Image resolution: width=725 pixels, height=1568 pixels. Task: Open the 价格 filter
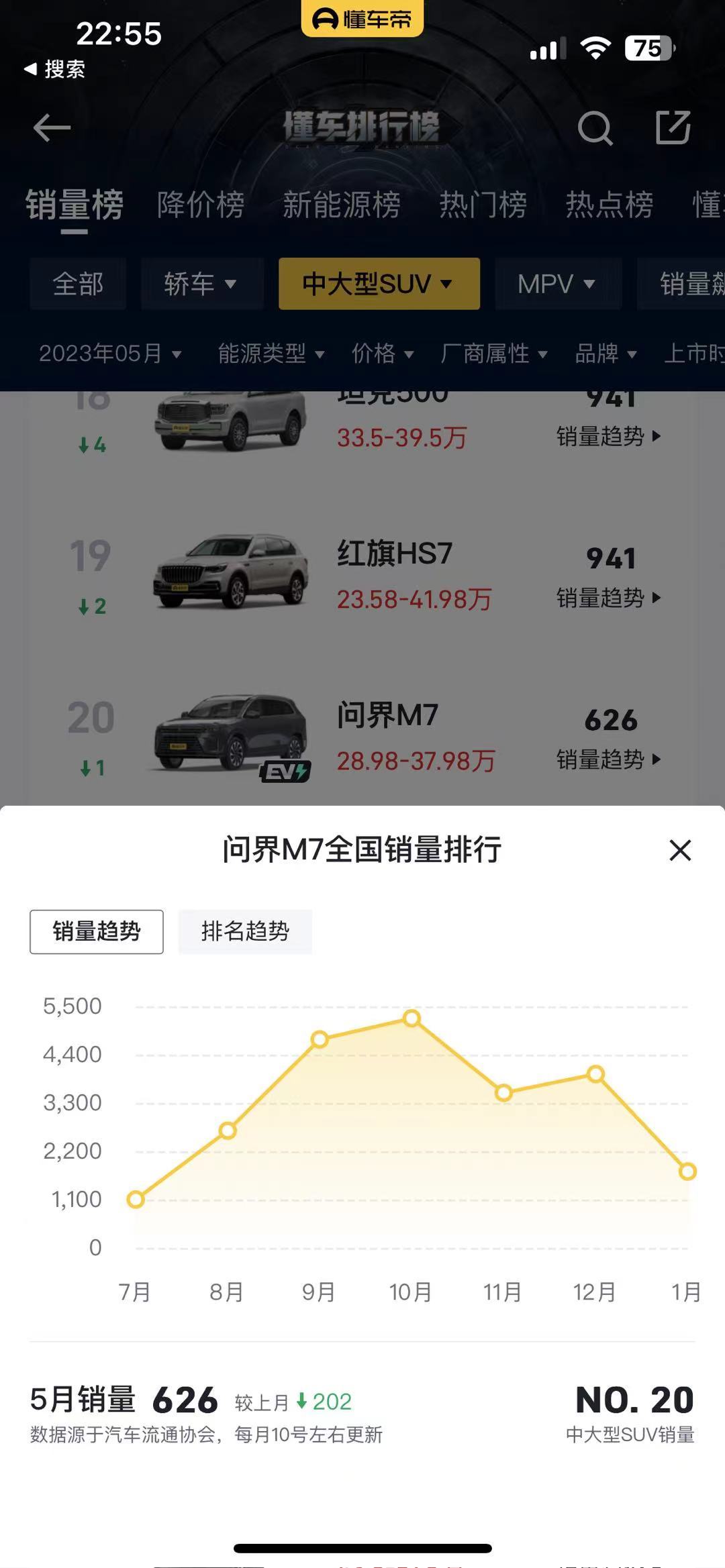(383, 353)
